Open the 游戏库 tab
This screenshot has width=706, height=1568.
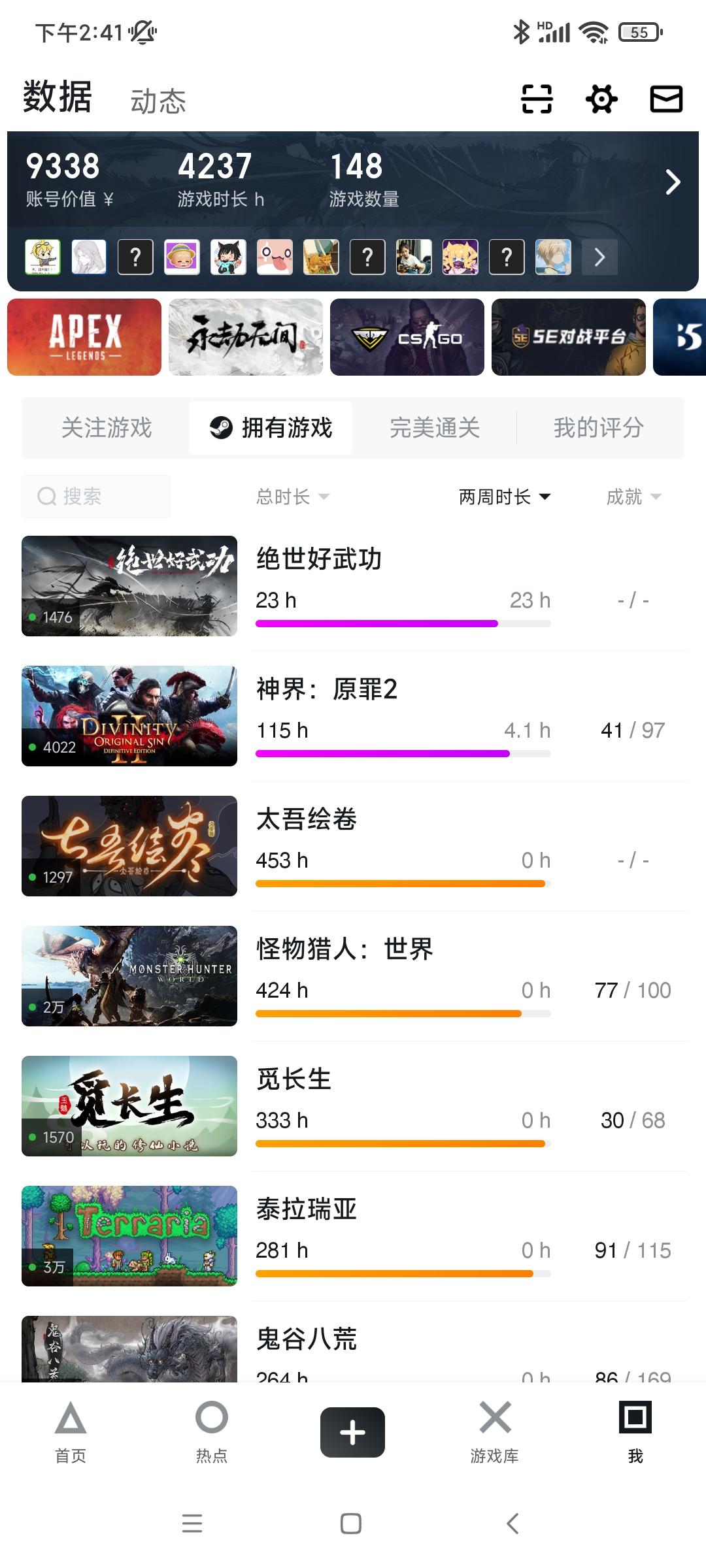tap(494, 1431)
